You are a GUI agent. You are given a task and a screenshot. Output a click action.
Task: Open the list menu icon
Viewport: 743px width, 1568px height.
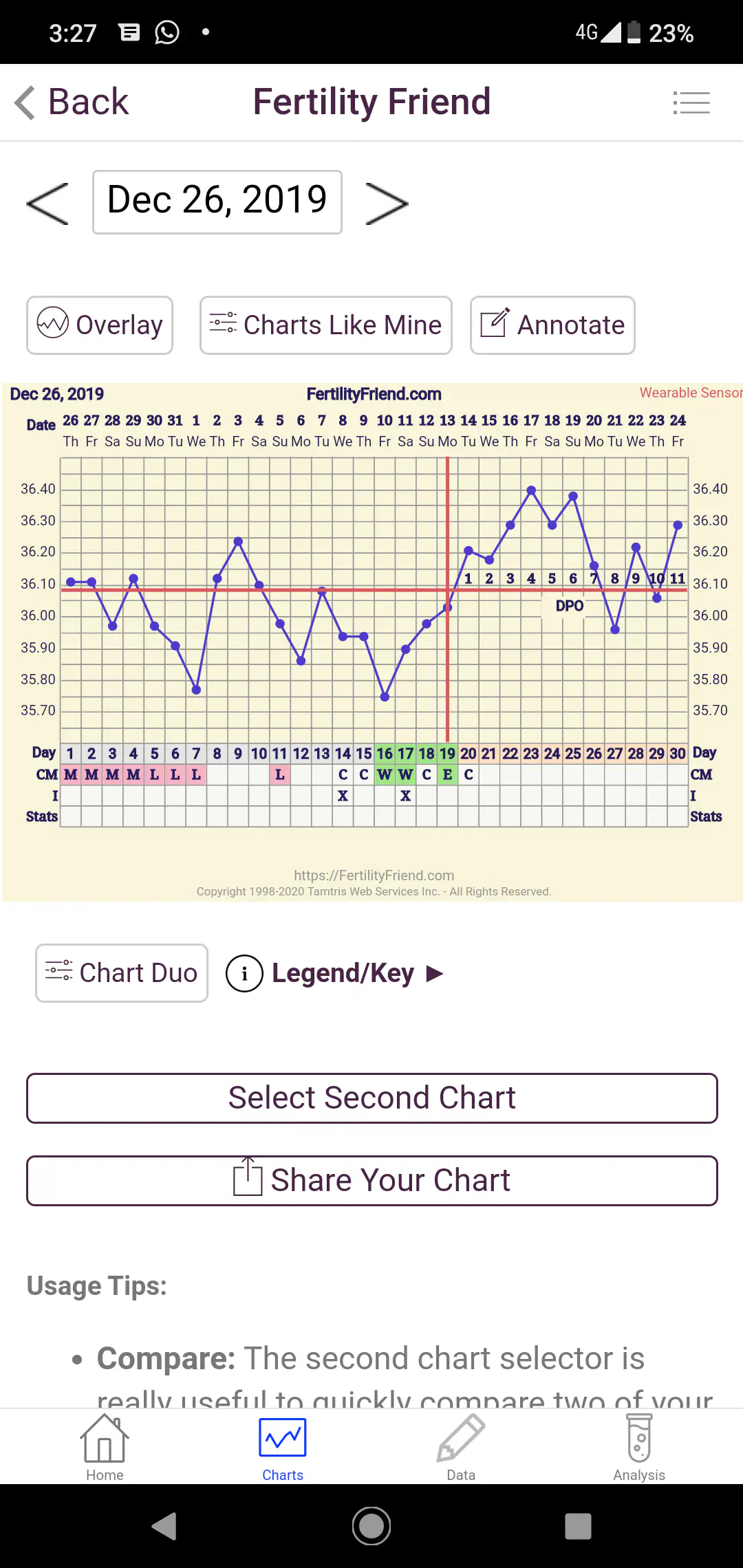691,102
